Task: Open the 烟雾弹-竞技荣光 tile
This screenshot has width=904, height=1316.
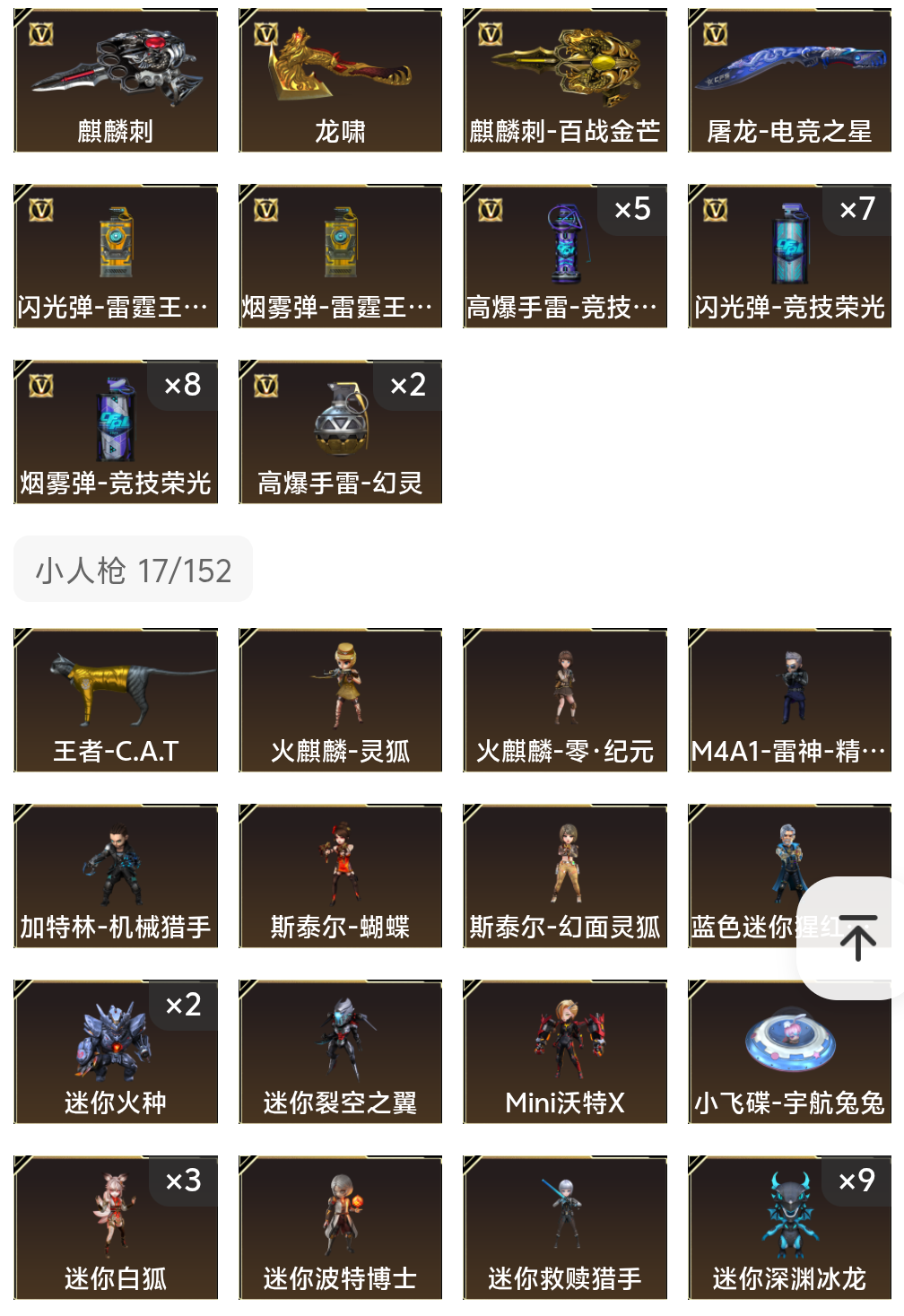Action: [116, 432]
